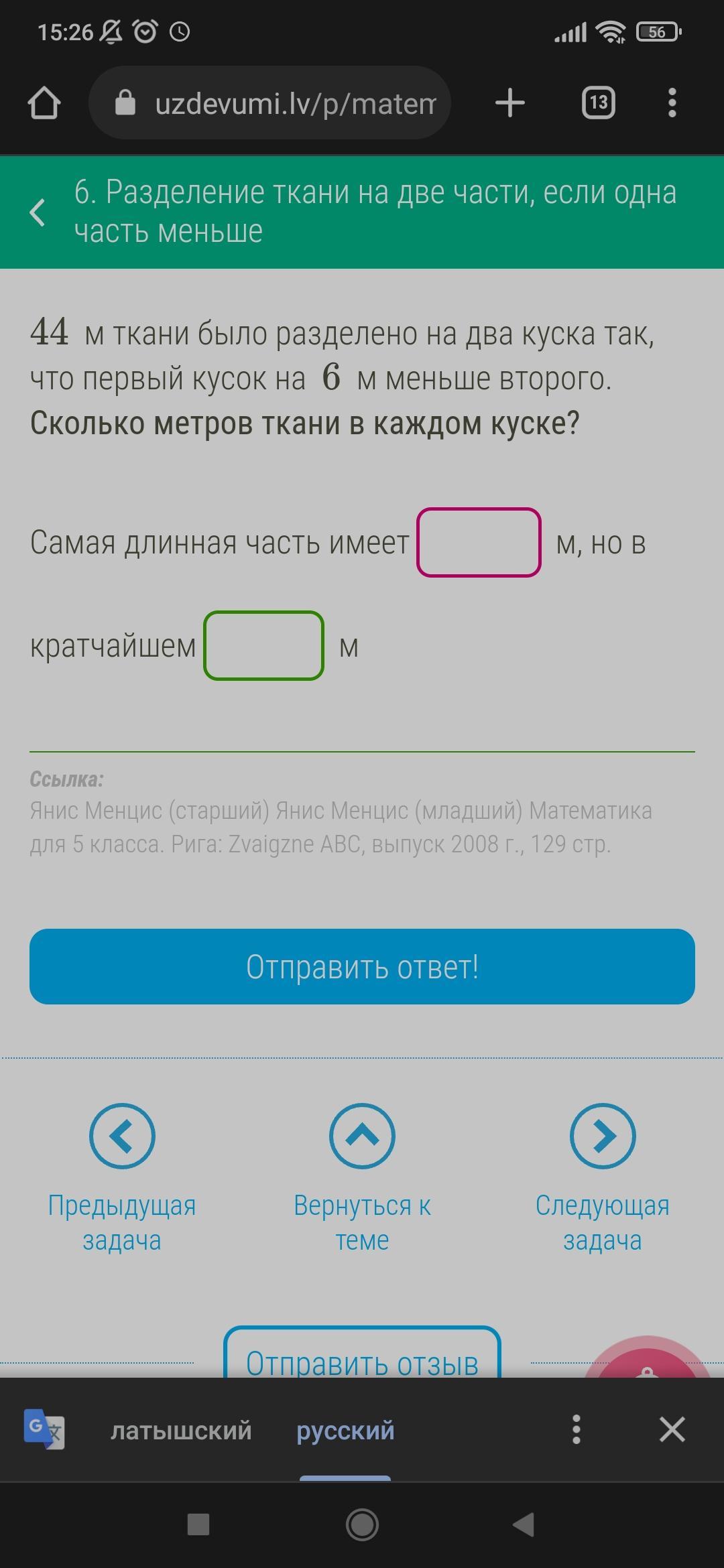This screenshot has width=724, height=1568.
Task: Open recent apps from the navigation bar
Action: tap(198, 1525)
